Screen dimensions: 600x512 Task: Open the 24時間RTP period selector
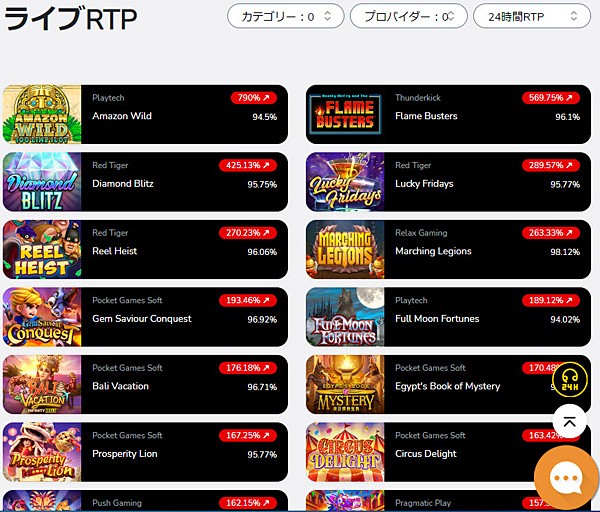[x=530, y=16]
